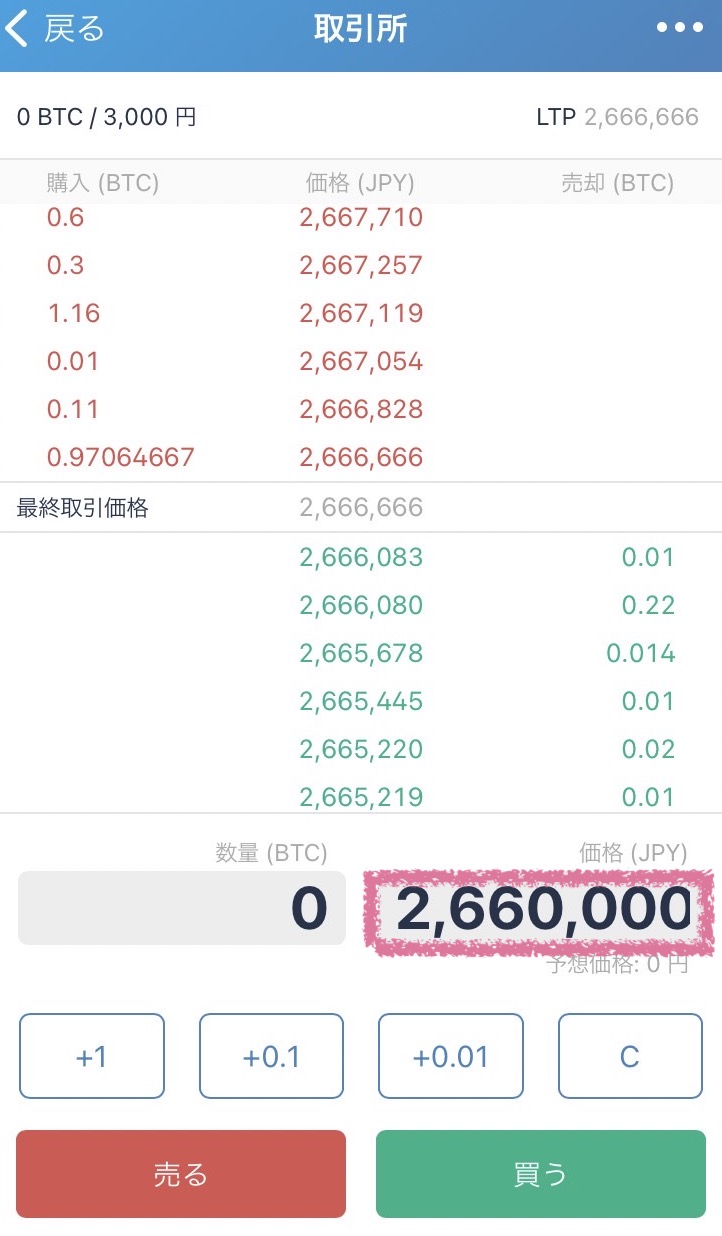Add 0.01 BTC to the quantity
The width and height of the screenshot is (722, 1236).
(x=451, y=1056)
